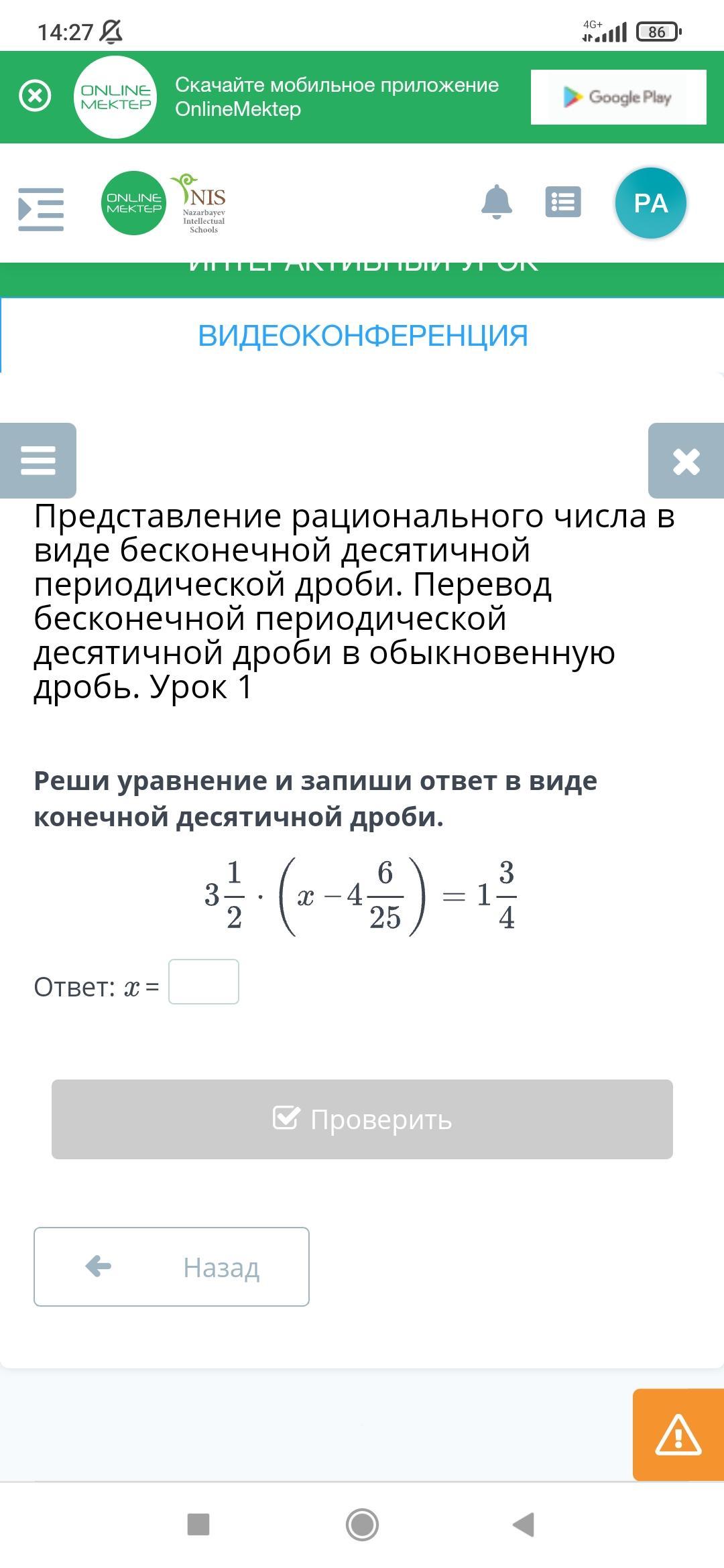The image size is (724, 1568).
Task: Focus the answer field for x
Action: click(x=204, y=982)
